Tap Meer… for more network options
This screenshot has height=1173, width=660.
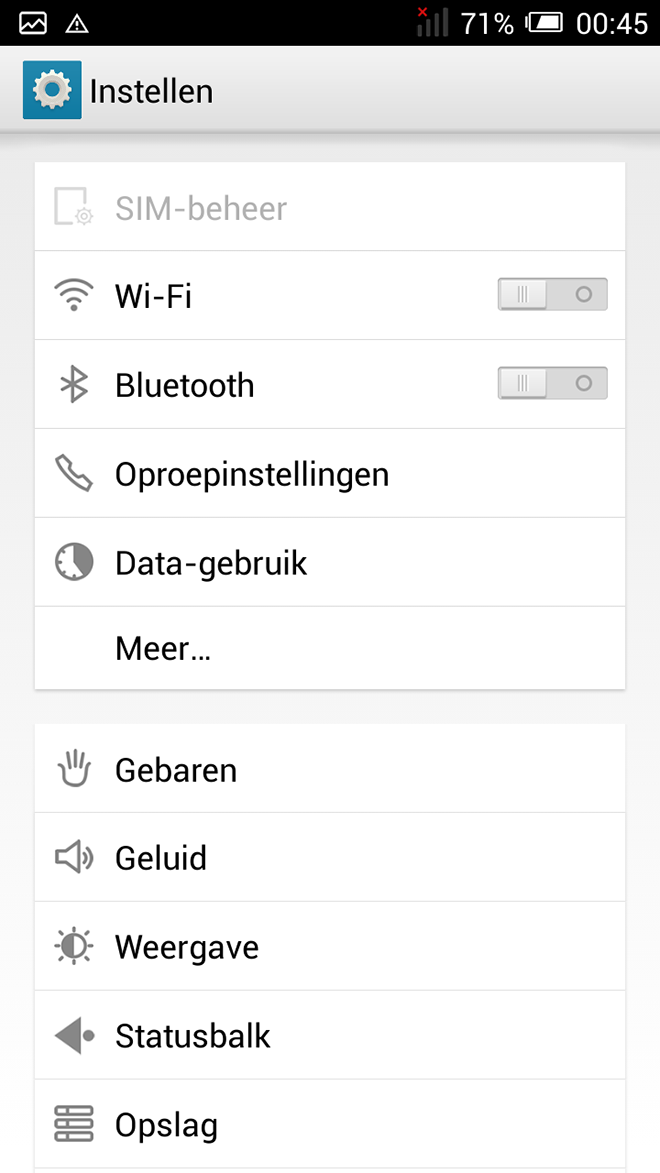pyautogui.click(x=330, y=649)
